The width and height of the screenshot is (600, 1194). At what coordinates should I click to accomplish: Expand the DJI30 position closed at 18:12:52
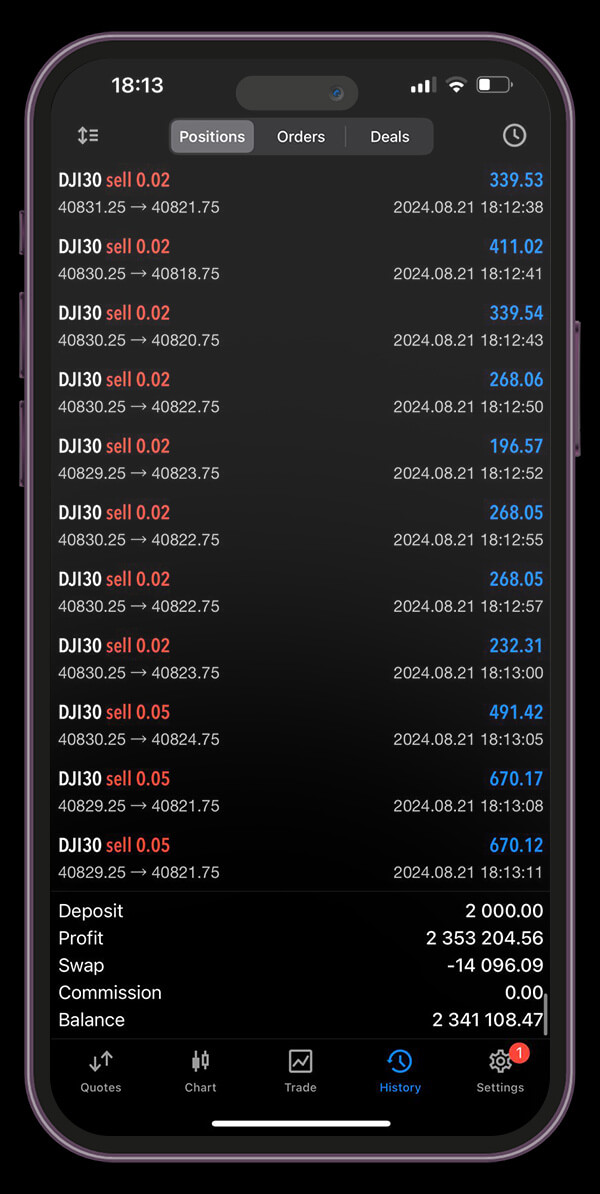click(x=300, y=459)
